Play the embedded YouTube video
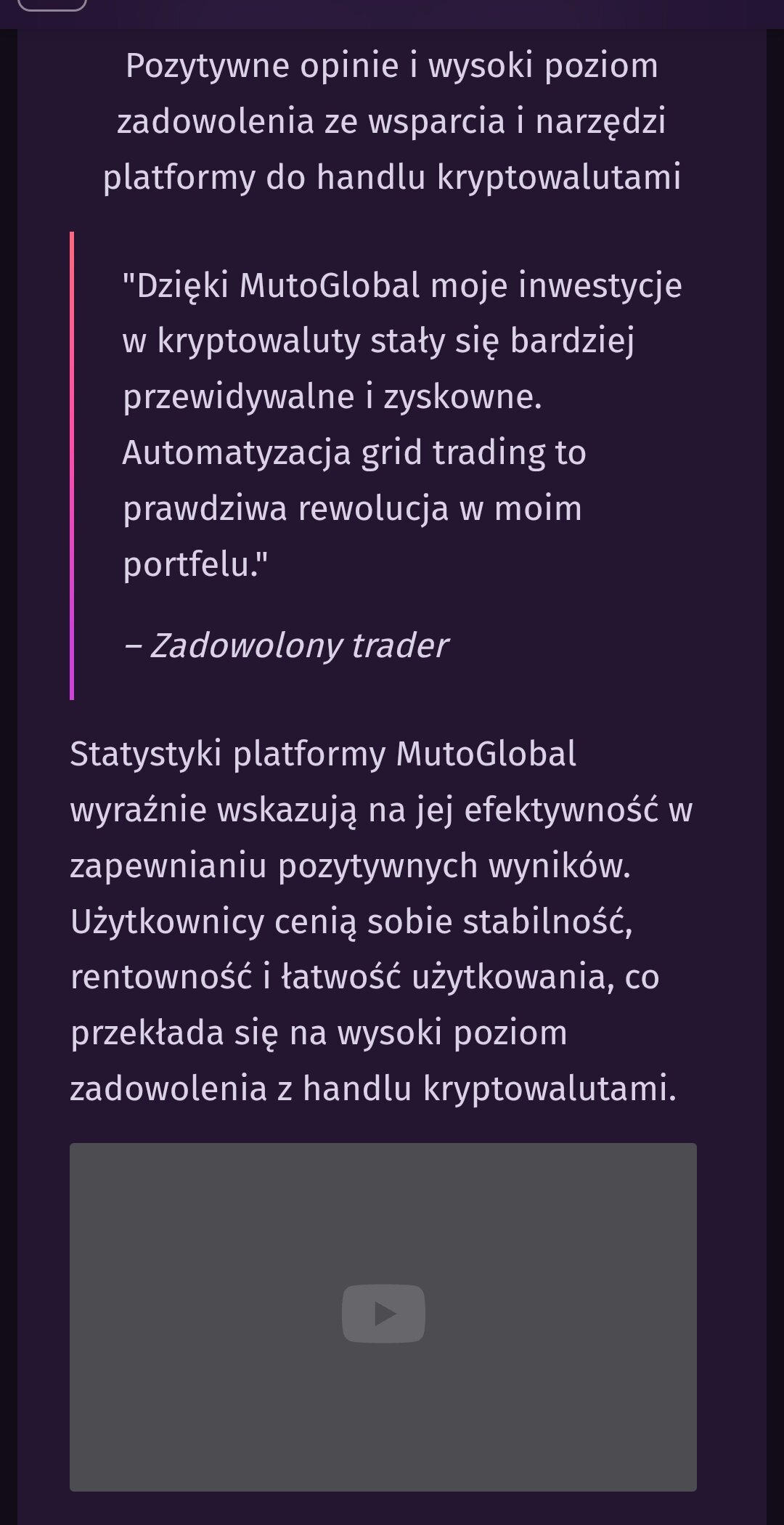The width and height of the screenshot is (784, 1525). 383,1313
